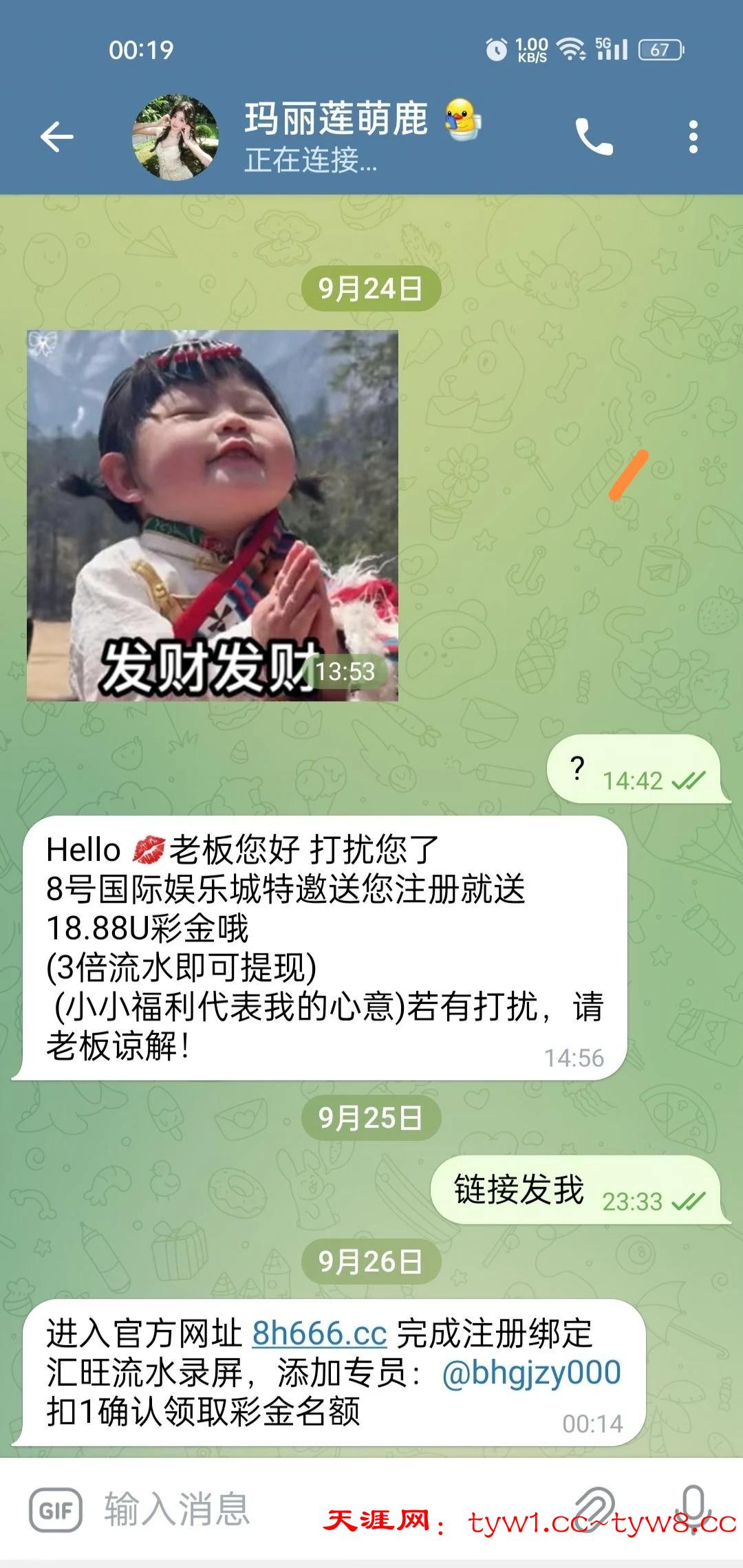Open the 8h666.cc link
This screenshot has width=743, height=1568.
pos(319,1333)
